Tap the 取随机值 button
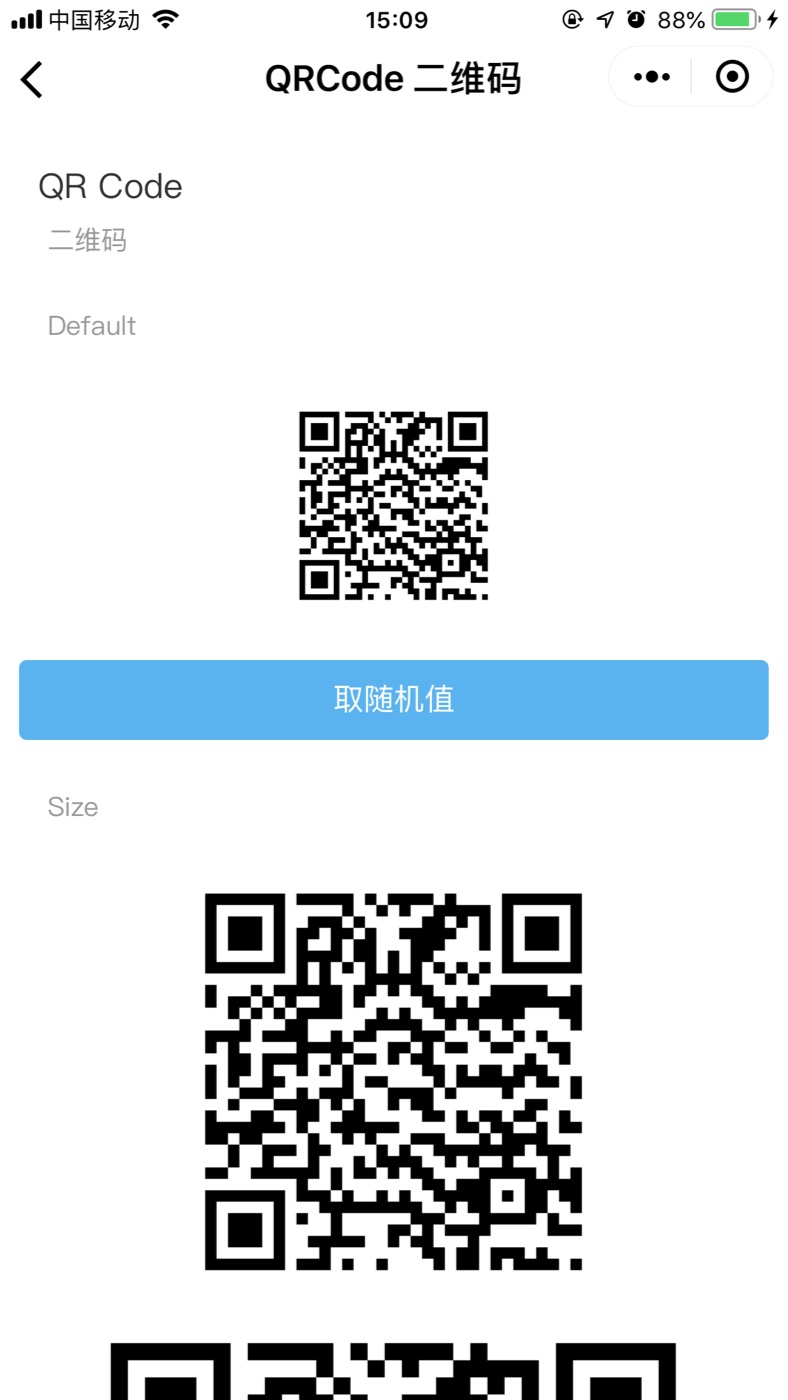 tap(394, 700)
